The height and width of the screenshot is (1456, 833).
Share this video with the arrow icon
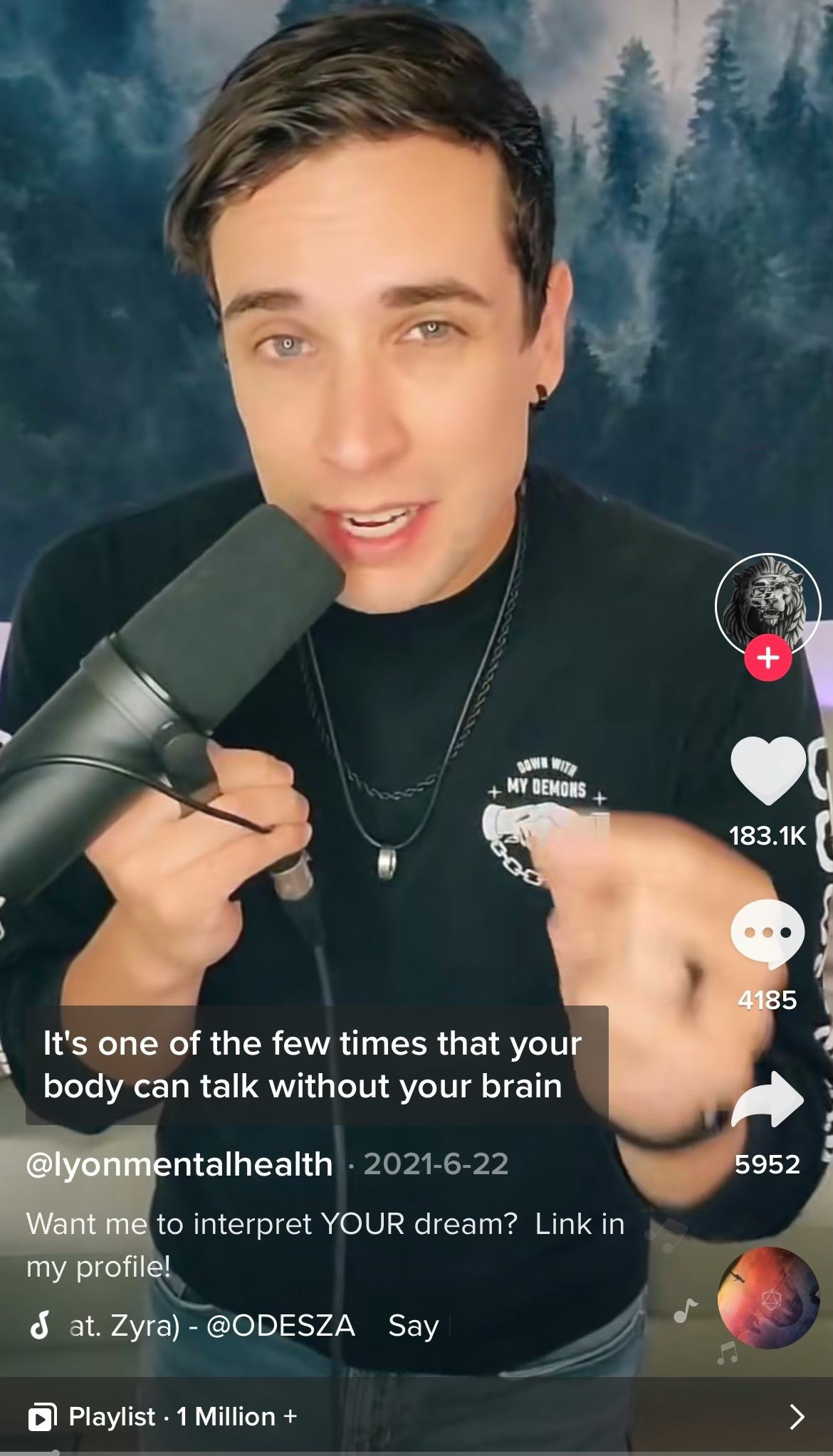point(767,1099)
